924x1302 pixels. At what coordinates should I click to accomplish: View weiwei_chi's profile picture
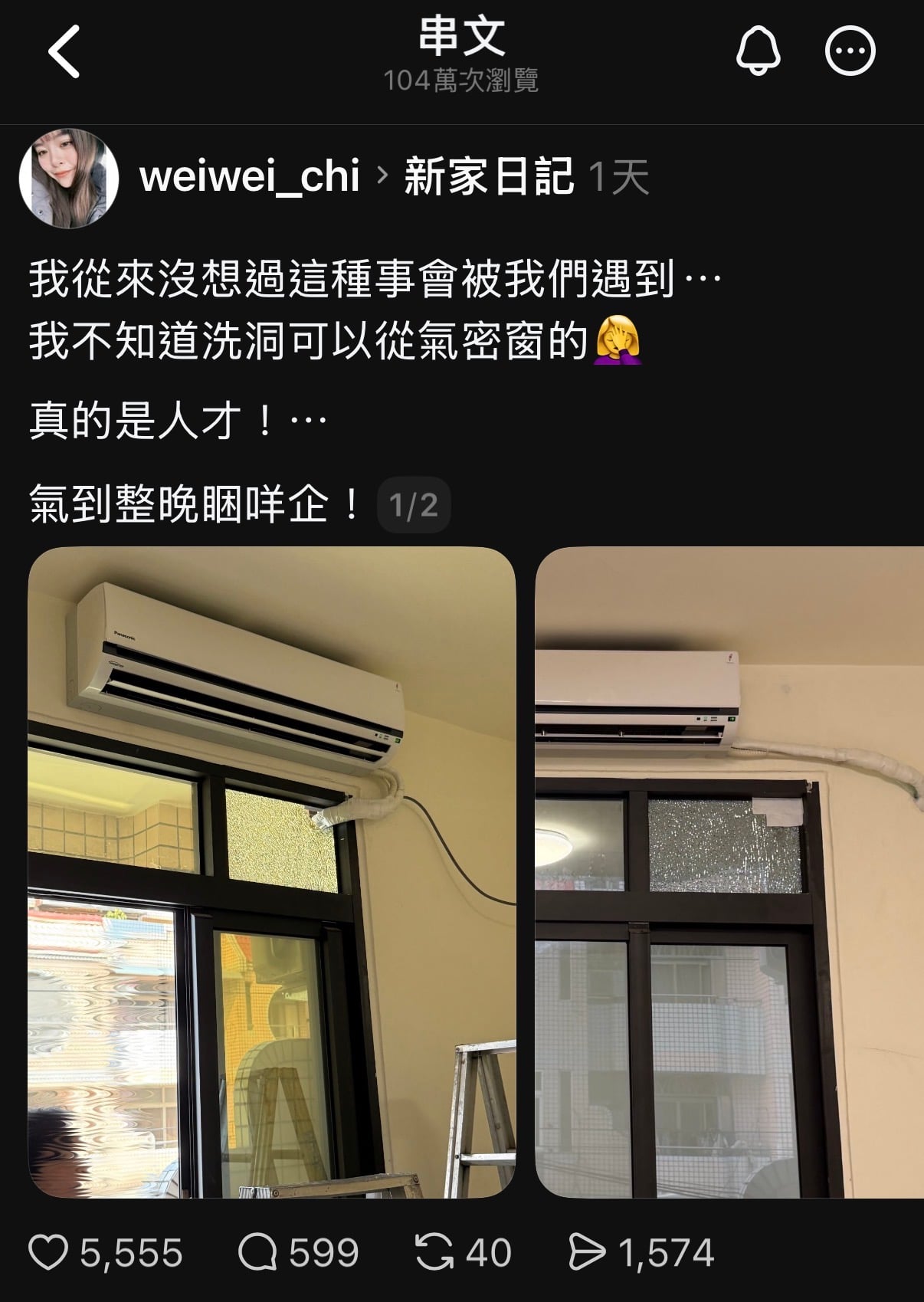click(x=69, y=178)
